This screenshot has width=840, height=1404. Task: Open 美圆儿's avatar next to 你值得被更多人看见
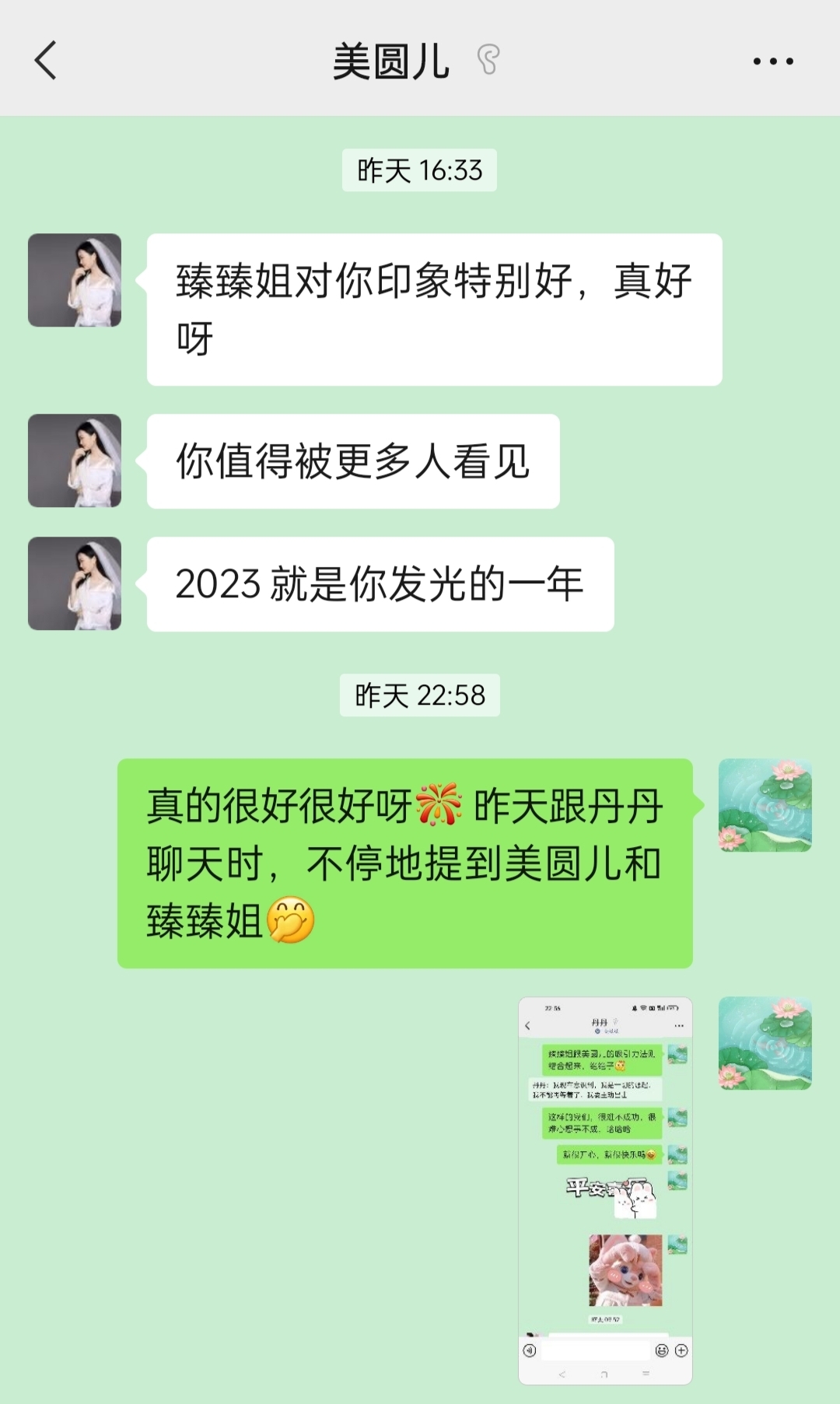75,460
